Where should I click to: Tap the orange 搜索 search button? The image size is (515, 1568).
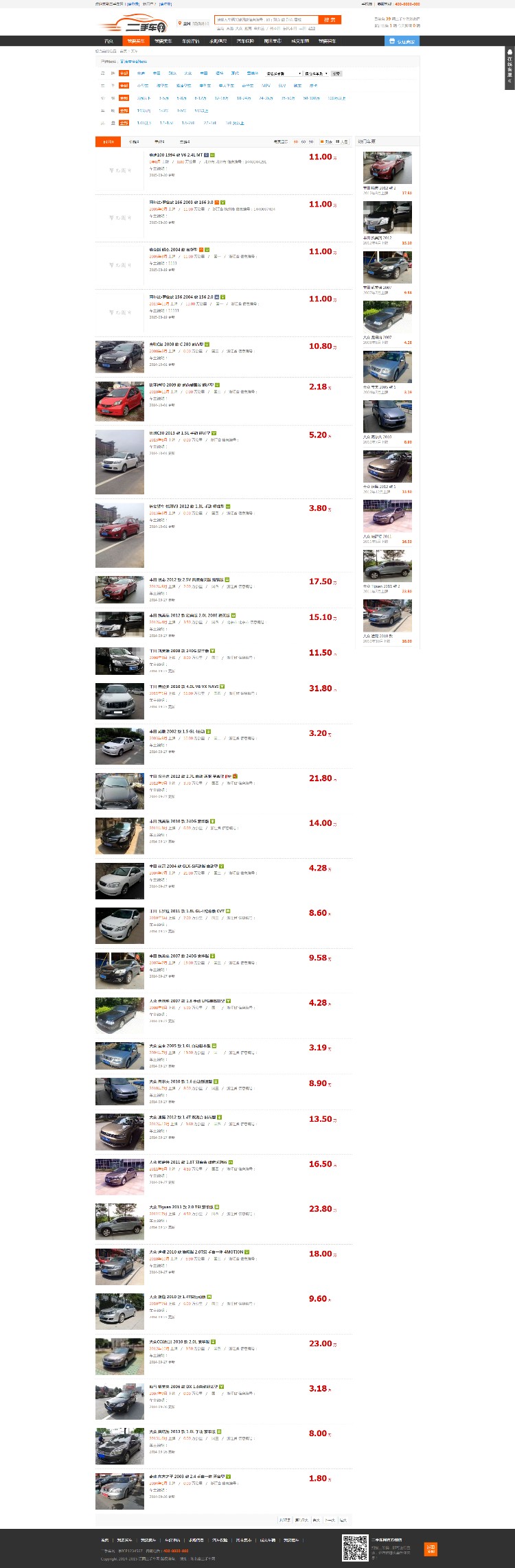(x=330, y=20)
